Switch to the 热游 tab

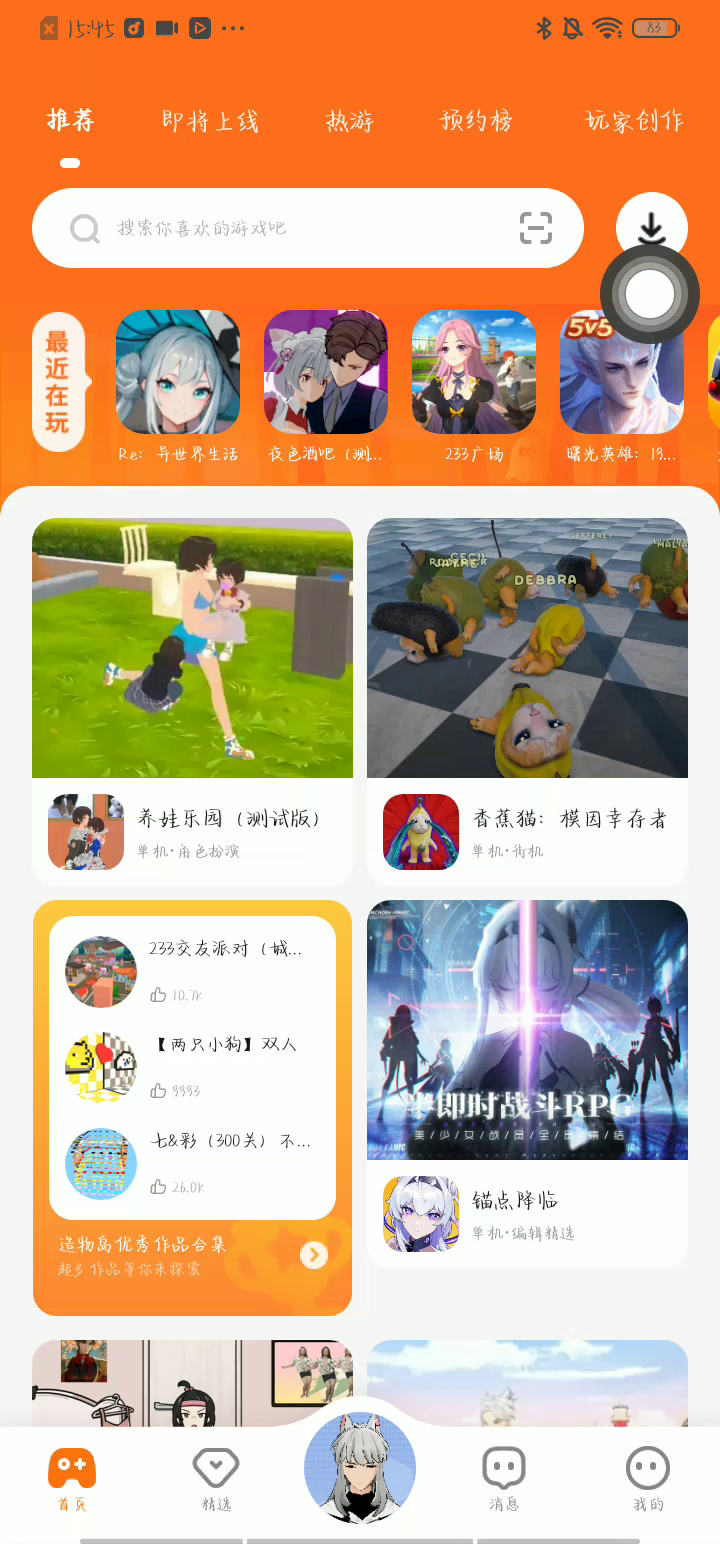click(349, 121)
